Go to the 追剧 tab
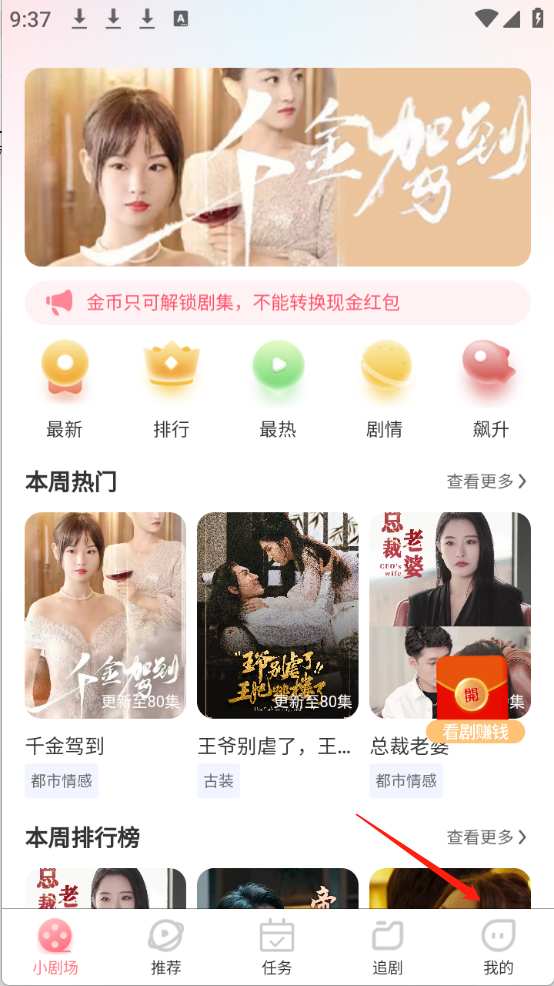This screenshot has height=986, width=554. (387, 947)
